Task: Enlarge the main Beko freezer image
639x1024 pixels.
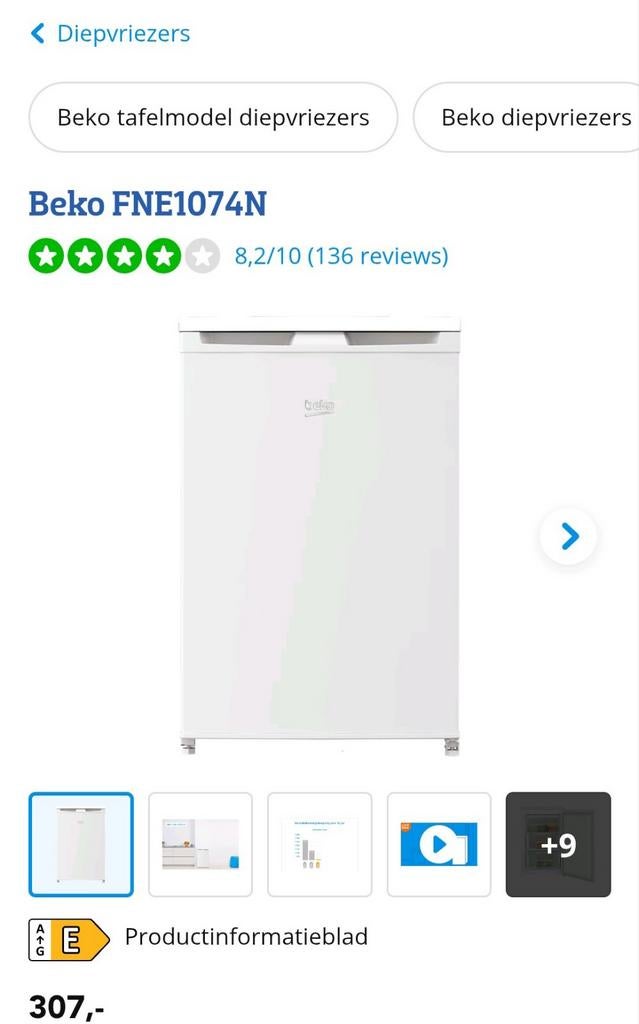Action: (x=319, y=535)
